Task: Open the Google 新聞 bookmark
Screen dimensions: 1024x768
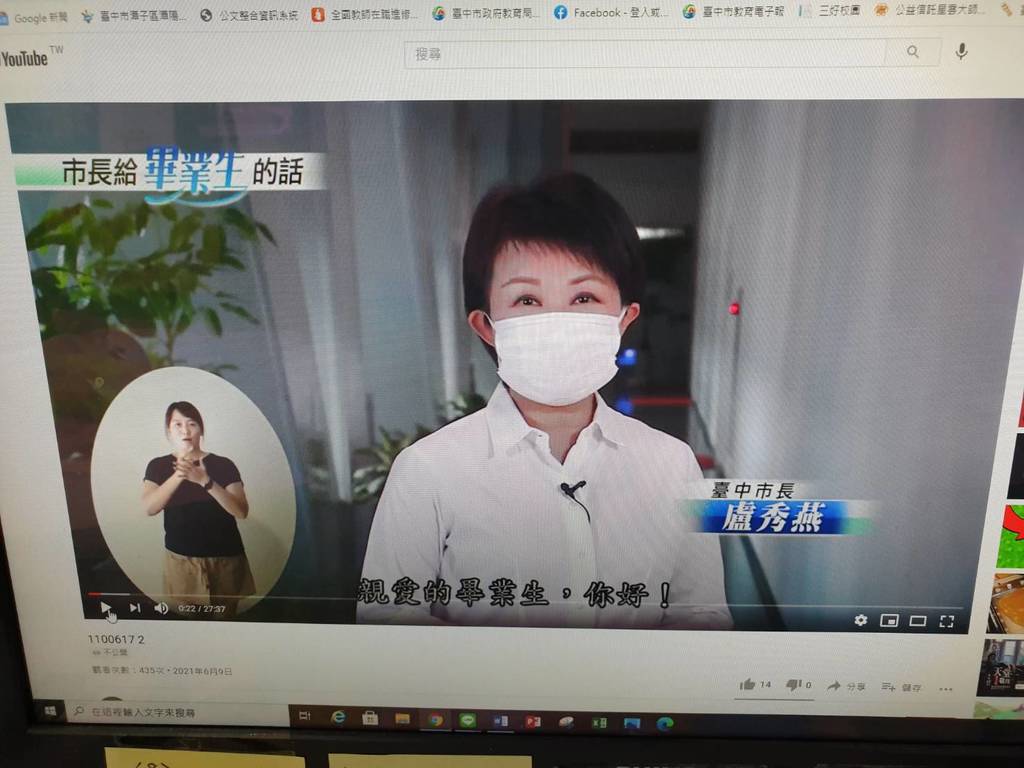Action: point(35,17)
